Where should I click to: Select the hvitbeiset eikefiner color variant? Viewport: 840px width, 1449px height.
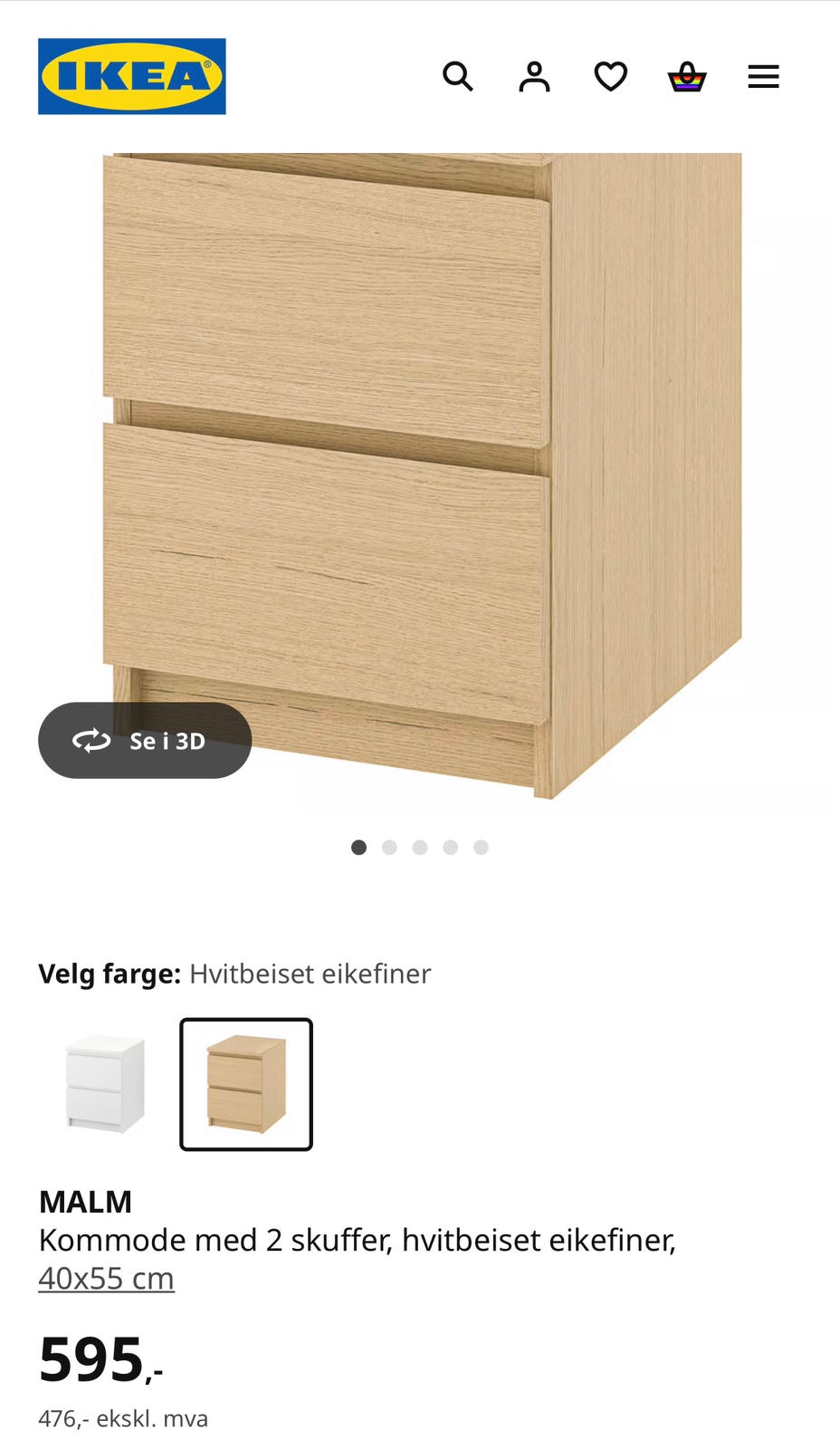pos(246,1086)
